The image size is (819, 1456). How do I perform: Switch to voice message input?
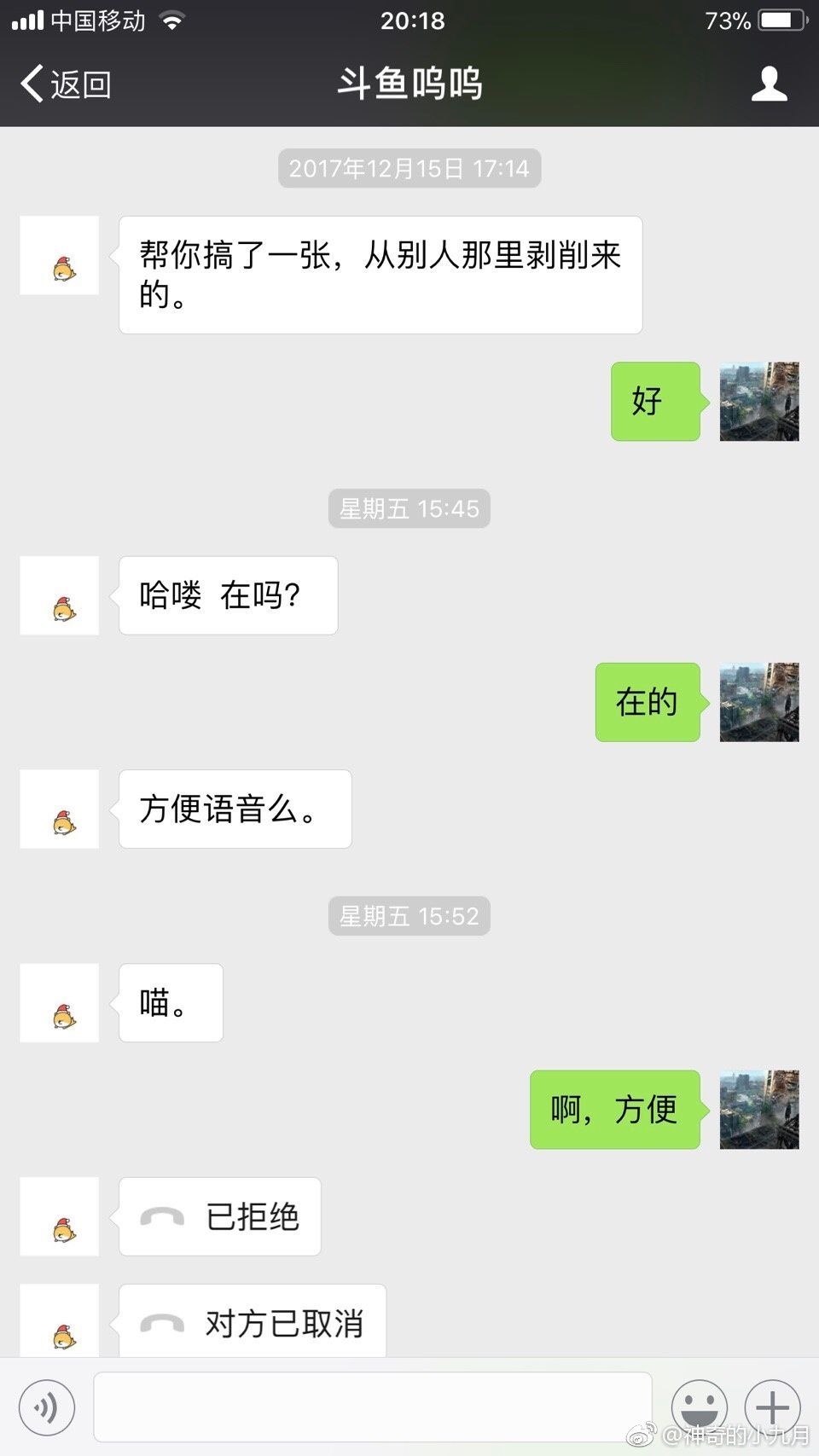(x=46, y=1408)
